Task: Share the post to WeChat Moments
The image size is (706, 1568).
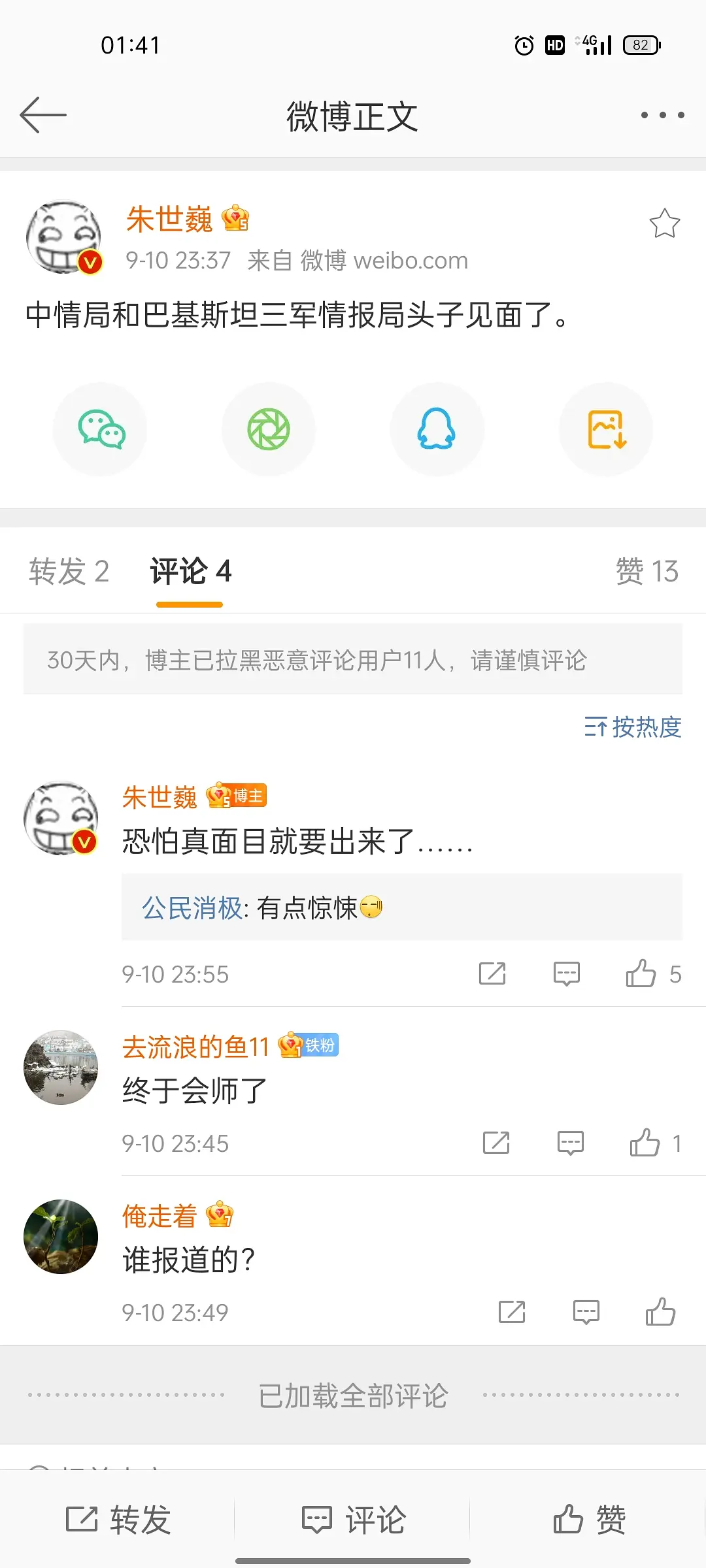Action: [269, 429]
